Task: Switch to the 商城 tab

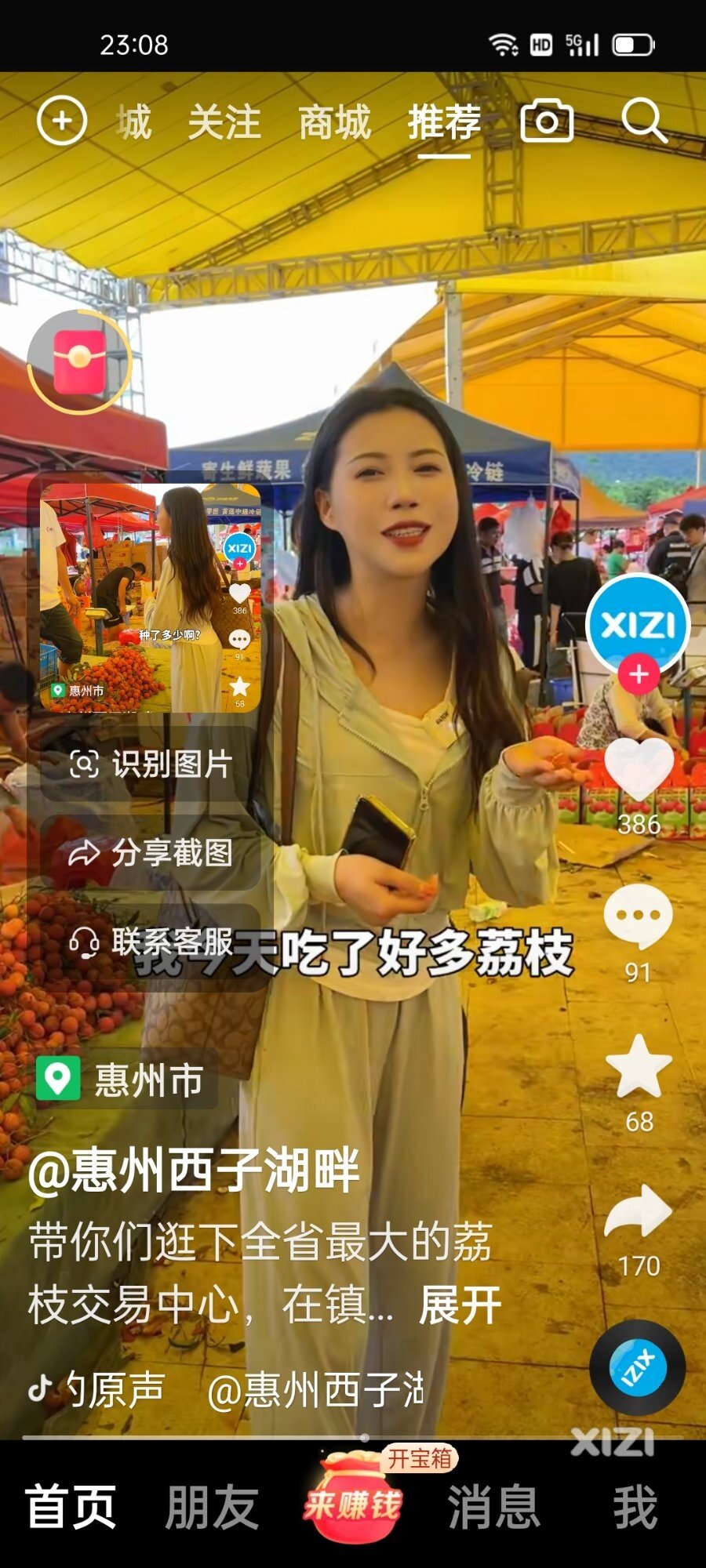Action: tap(334, 123)
